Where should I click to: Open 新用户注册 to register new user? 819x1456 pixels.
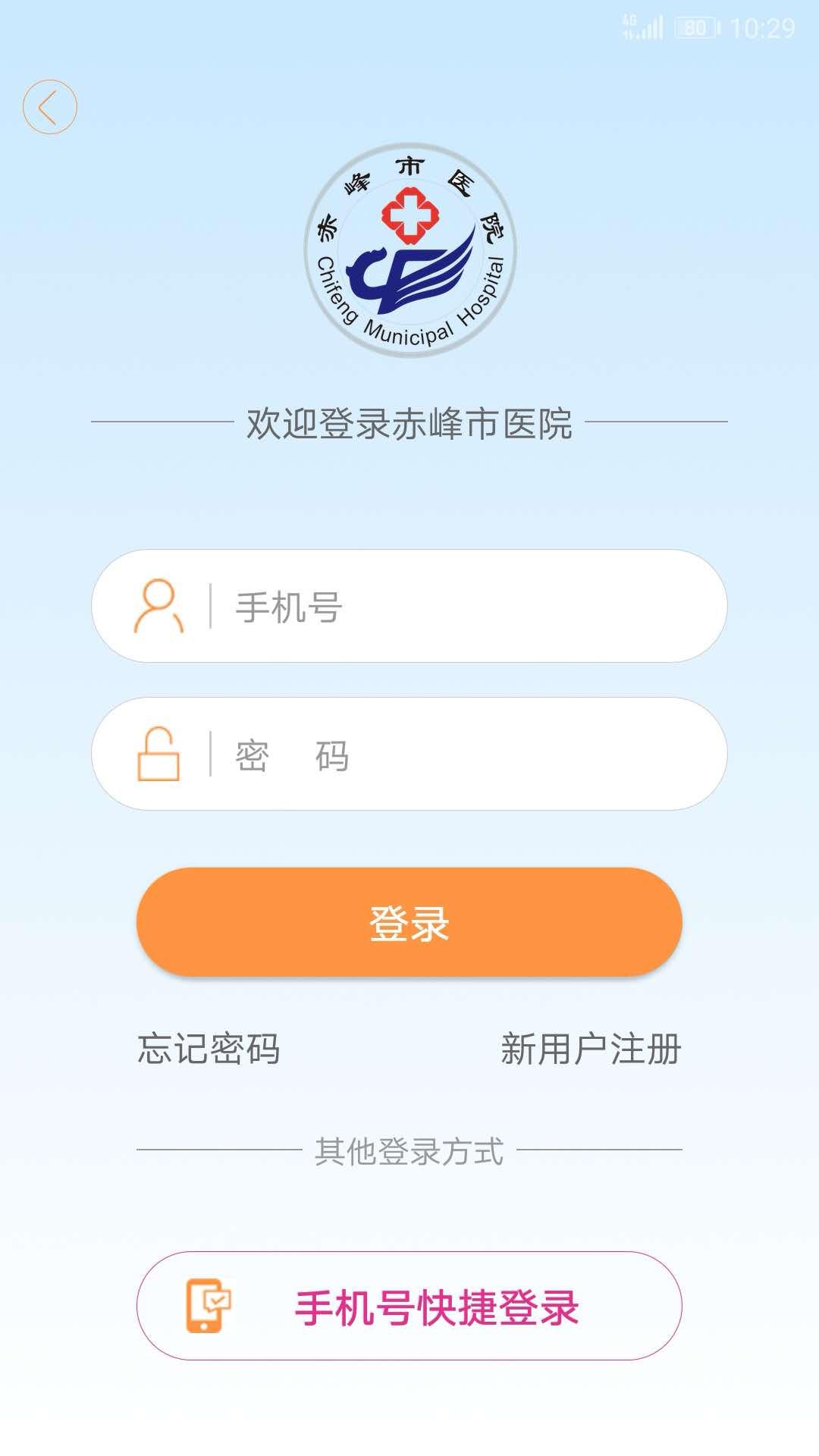click(591, 1049)
